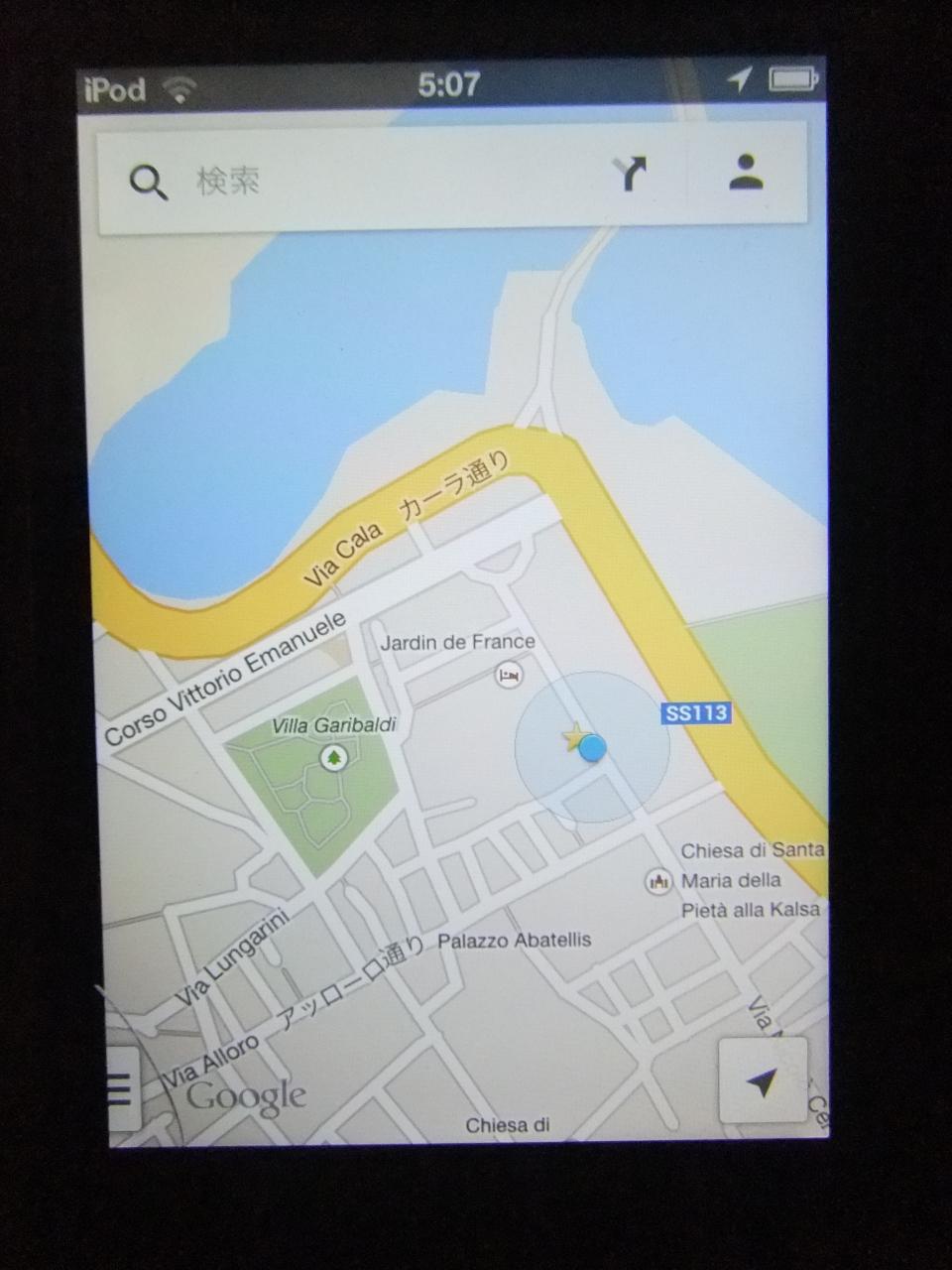Open the directions arrow icon

coord(630,175)
